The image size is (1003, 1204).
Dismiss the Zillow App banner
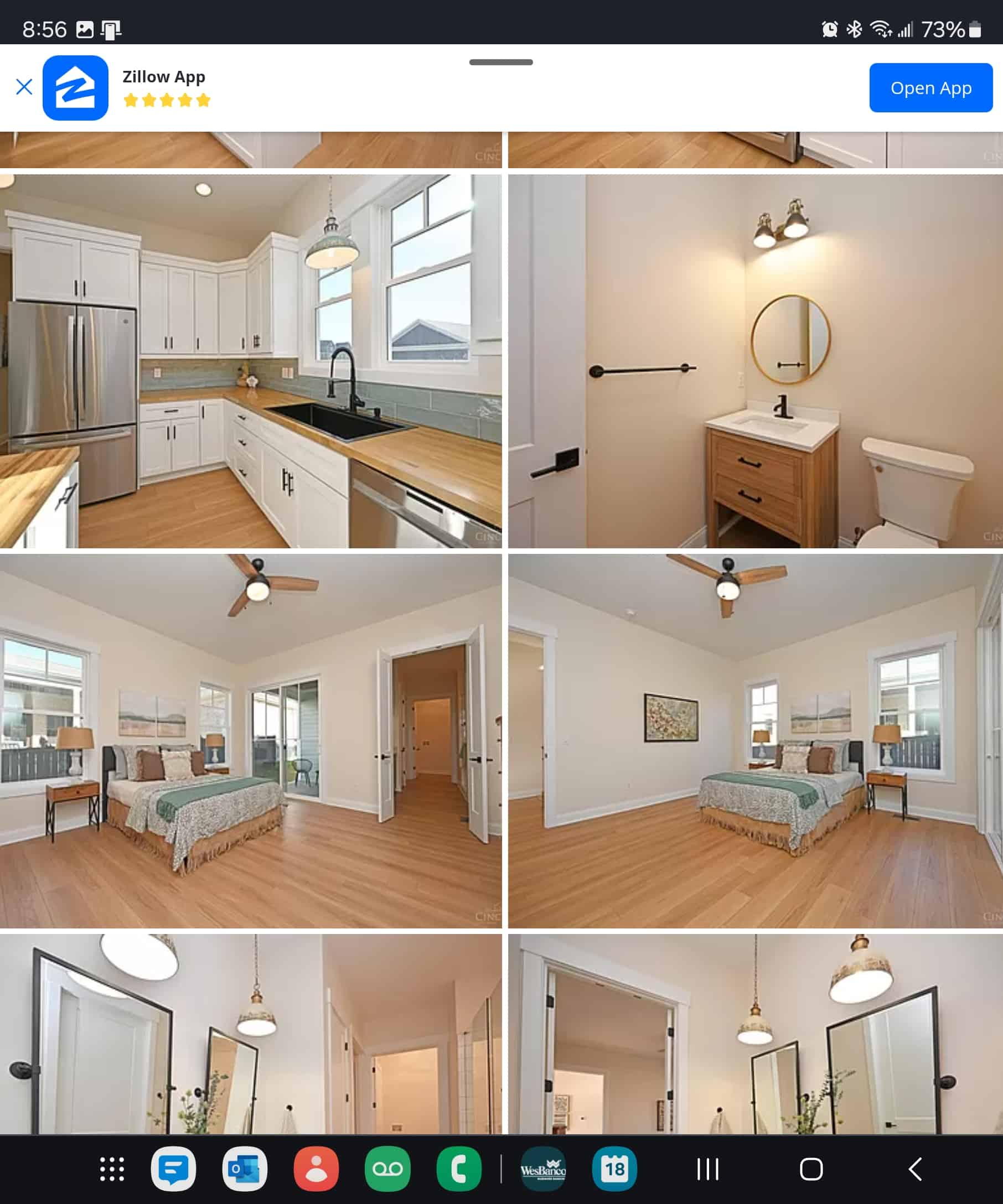(x=24, y=87)
